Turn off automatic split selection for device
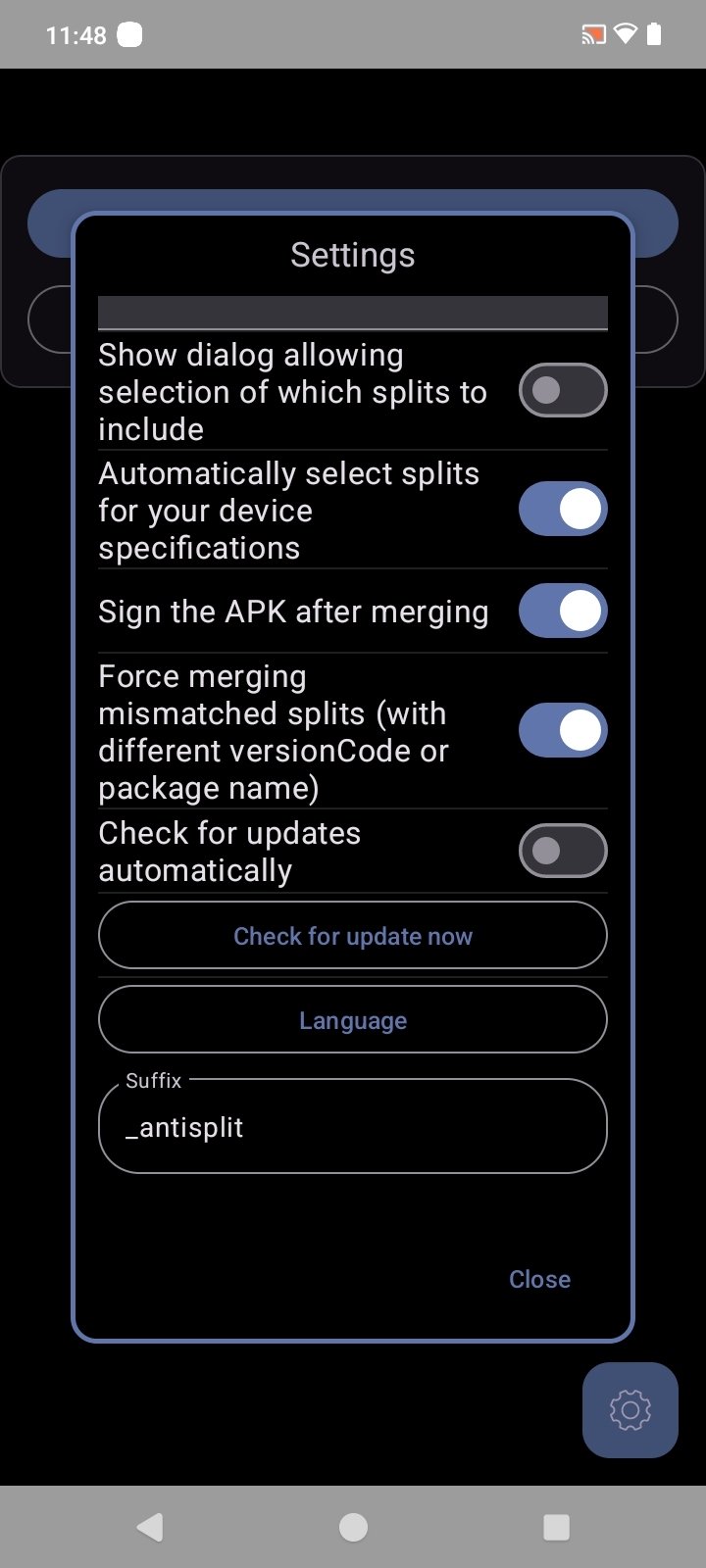Image resolution: width=706 pixels, height=1568 pixels. coord(562,510)
